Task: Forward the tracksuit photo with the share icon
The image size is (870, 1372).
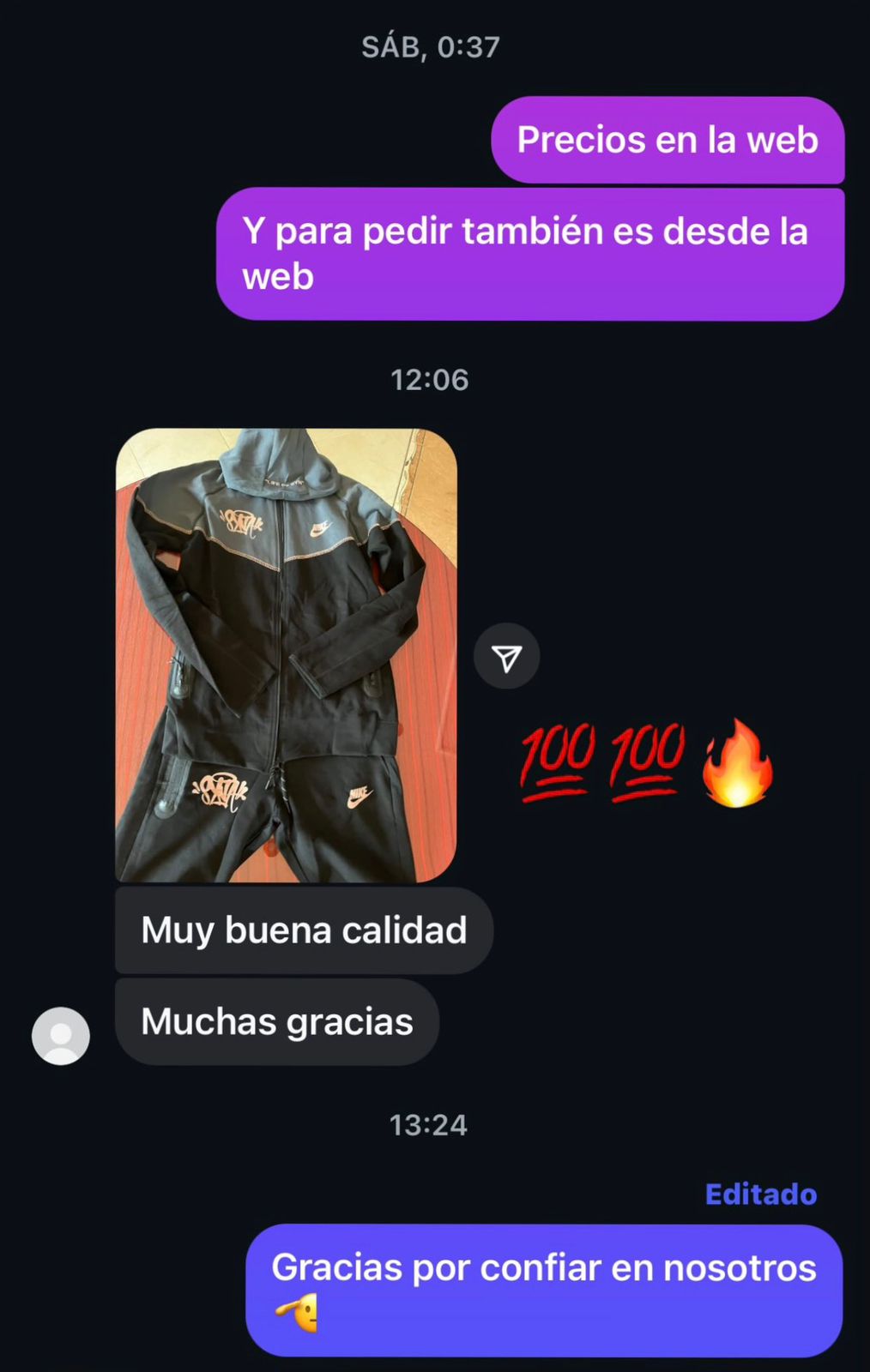Action: coord(506,657)
